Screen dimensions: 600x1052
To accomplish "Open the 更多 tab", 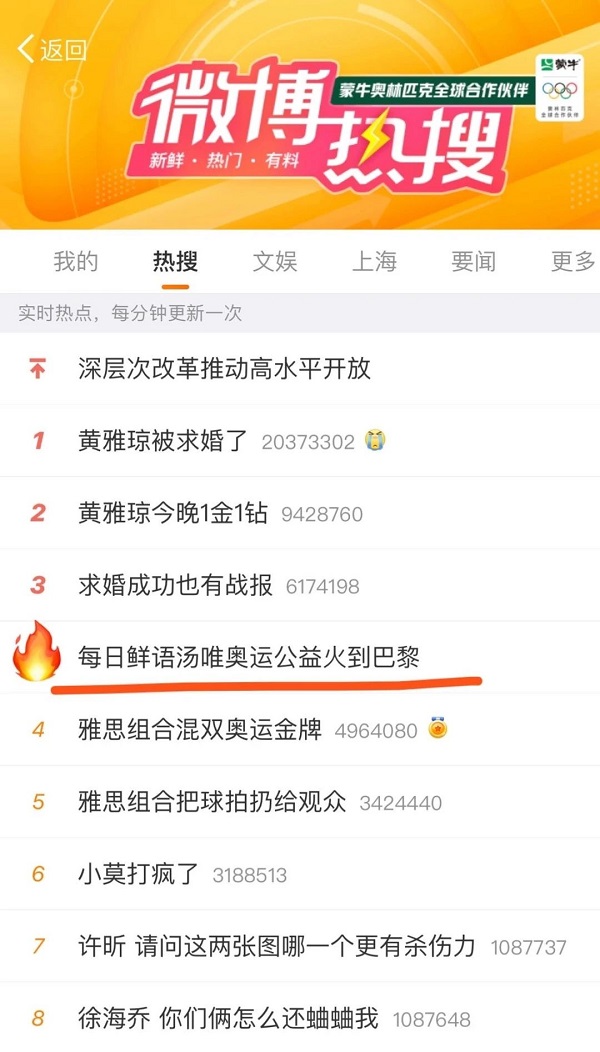I will 573,262.
